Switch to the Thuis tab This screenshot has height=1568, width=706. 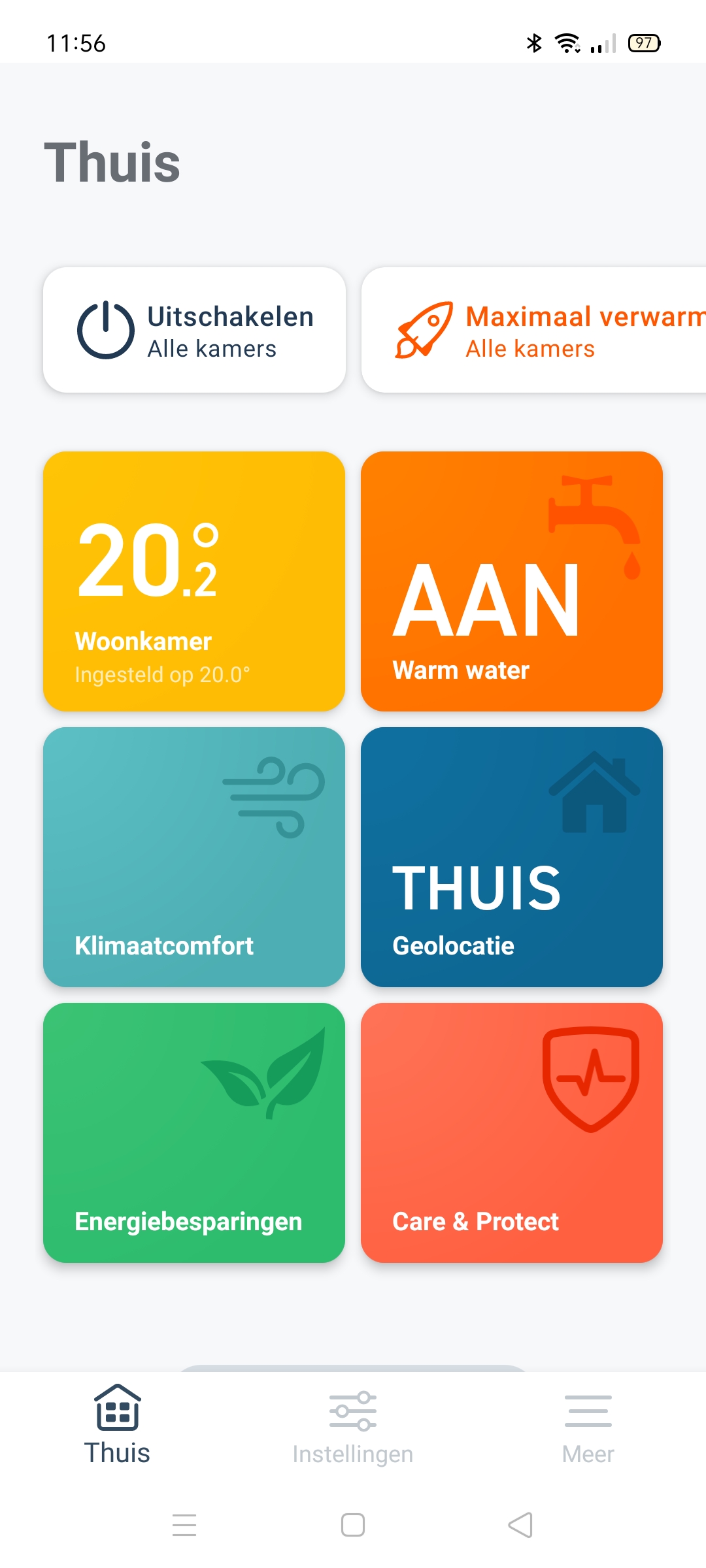pos(118,1426)
